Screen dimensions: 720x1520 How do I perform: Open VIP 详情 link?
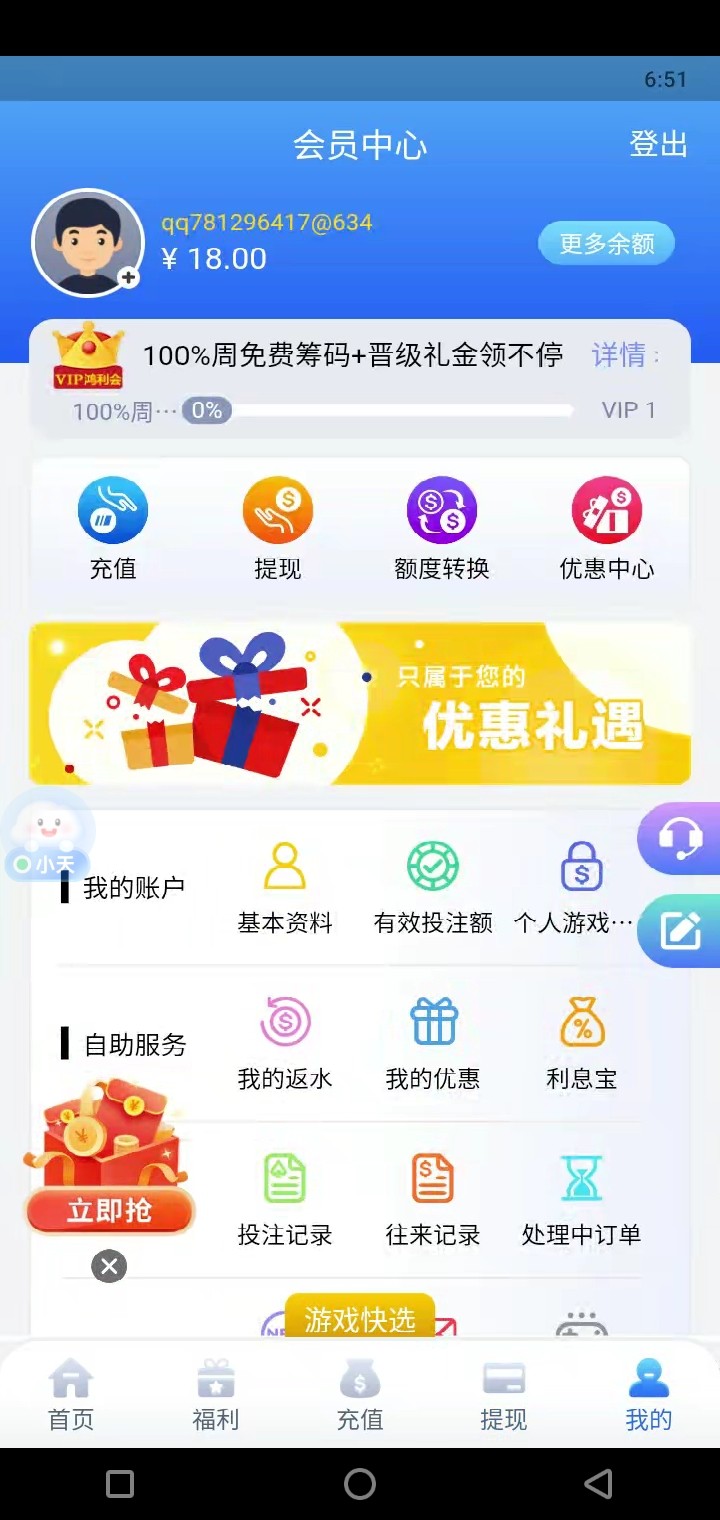point(620,355)
